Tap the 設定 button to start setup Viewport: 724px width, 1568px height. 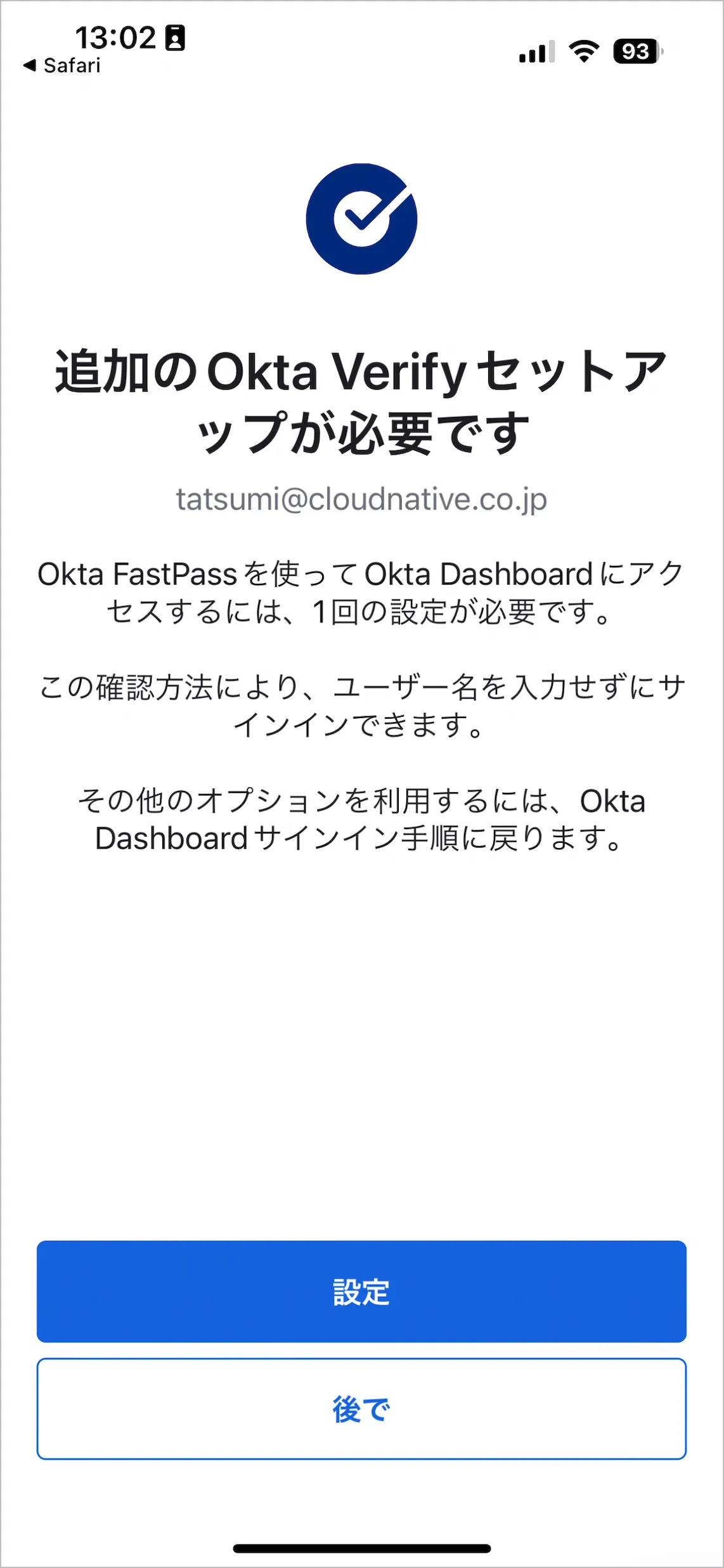(x=361, y=1291)
